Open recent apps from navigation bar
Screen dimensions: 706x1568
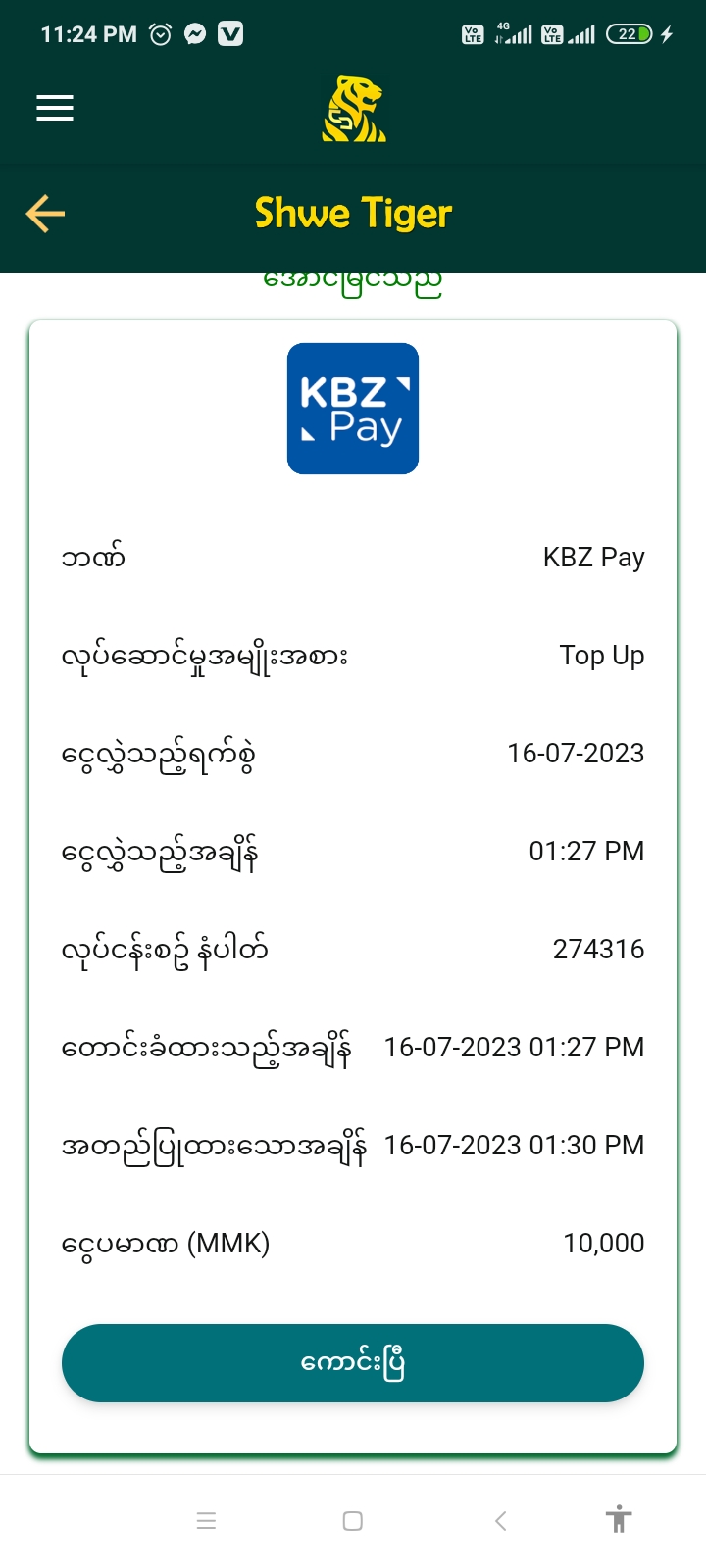point(206,1521)
